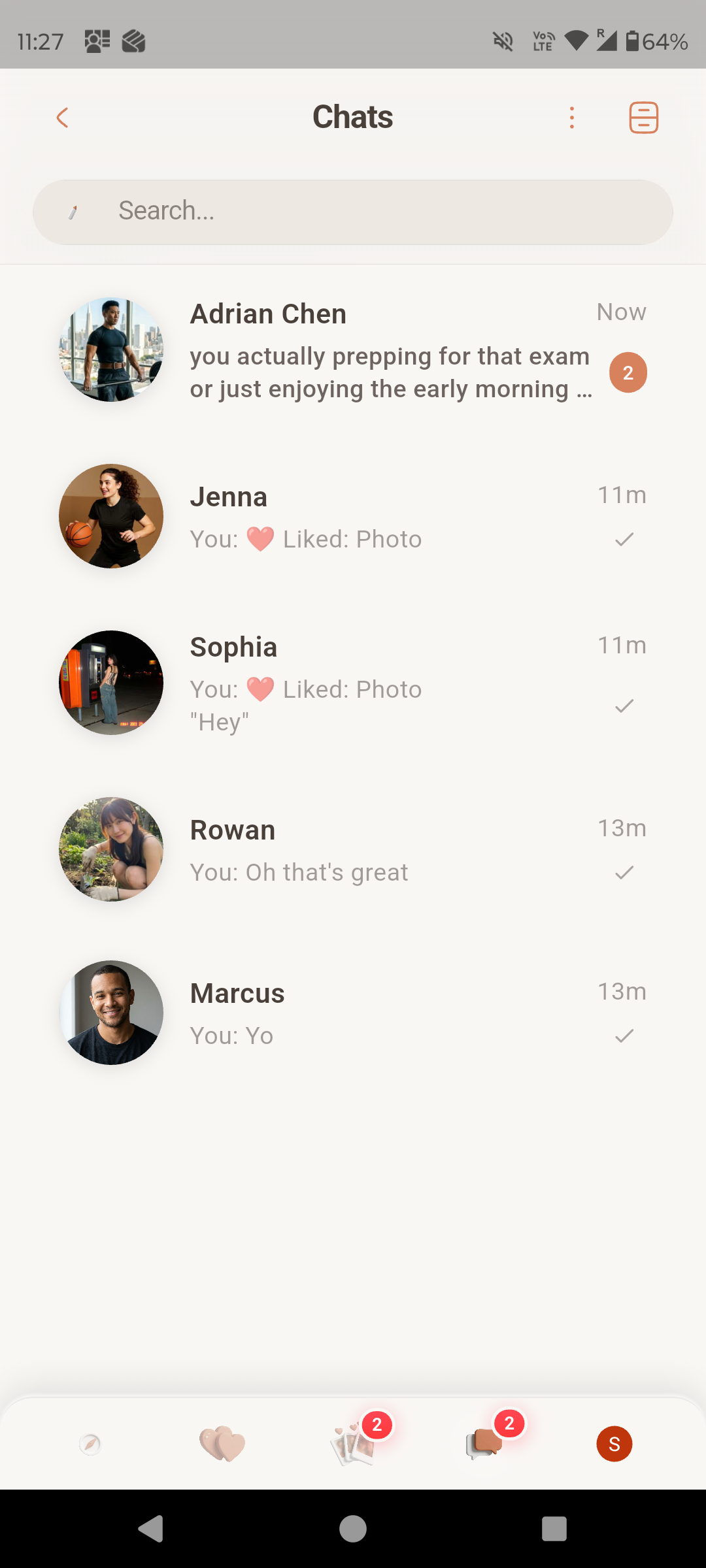Open the photo cards tab with badge
706x1568 pixels.
click(x=354, y=1445)
